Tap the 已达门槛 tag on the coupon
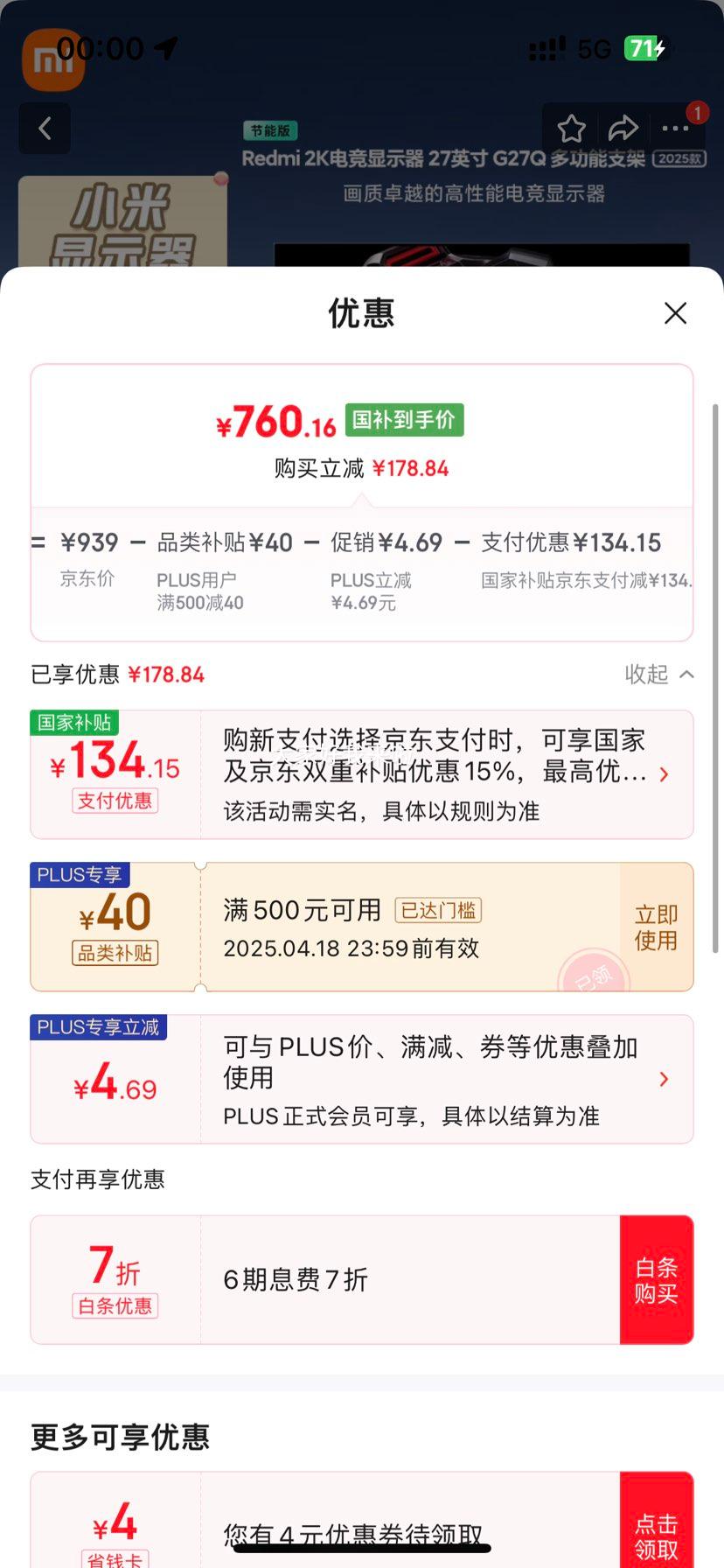724x1568 pixels. [x=439, y=910]
